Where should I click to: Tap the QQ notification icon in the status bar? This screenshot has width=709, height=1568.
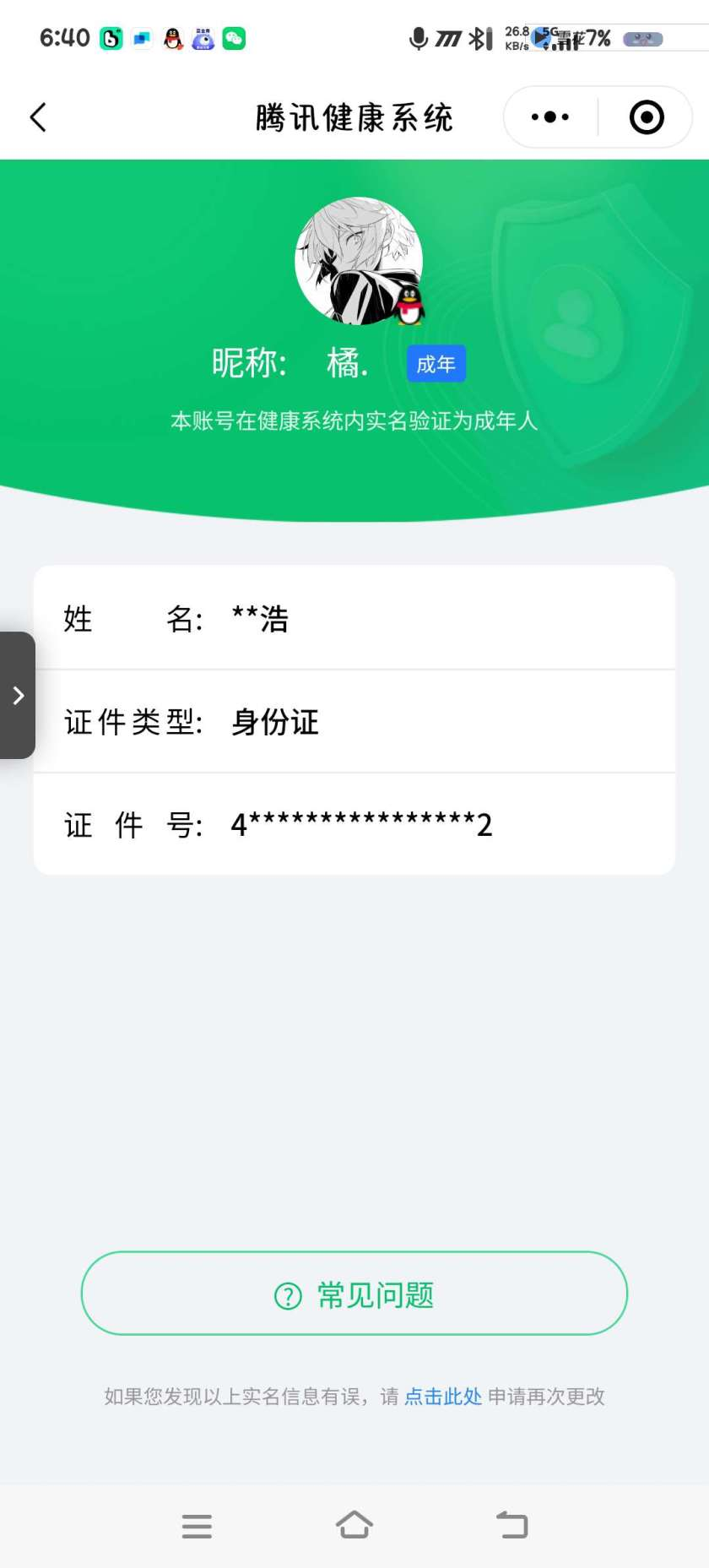pos(171,38)
